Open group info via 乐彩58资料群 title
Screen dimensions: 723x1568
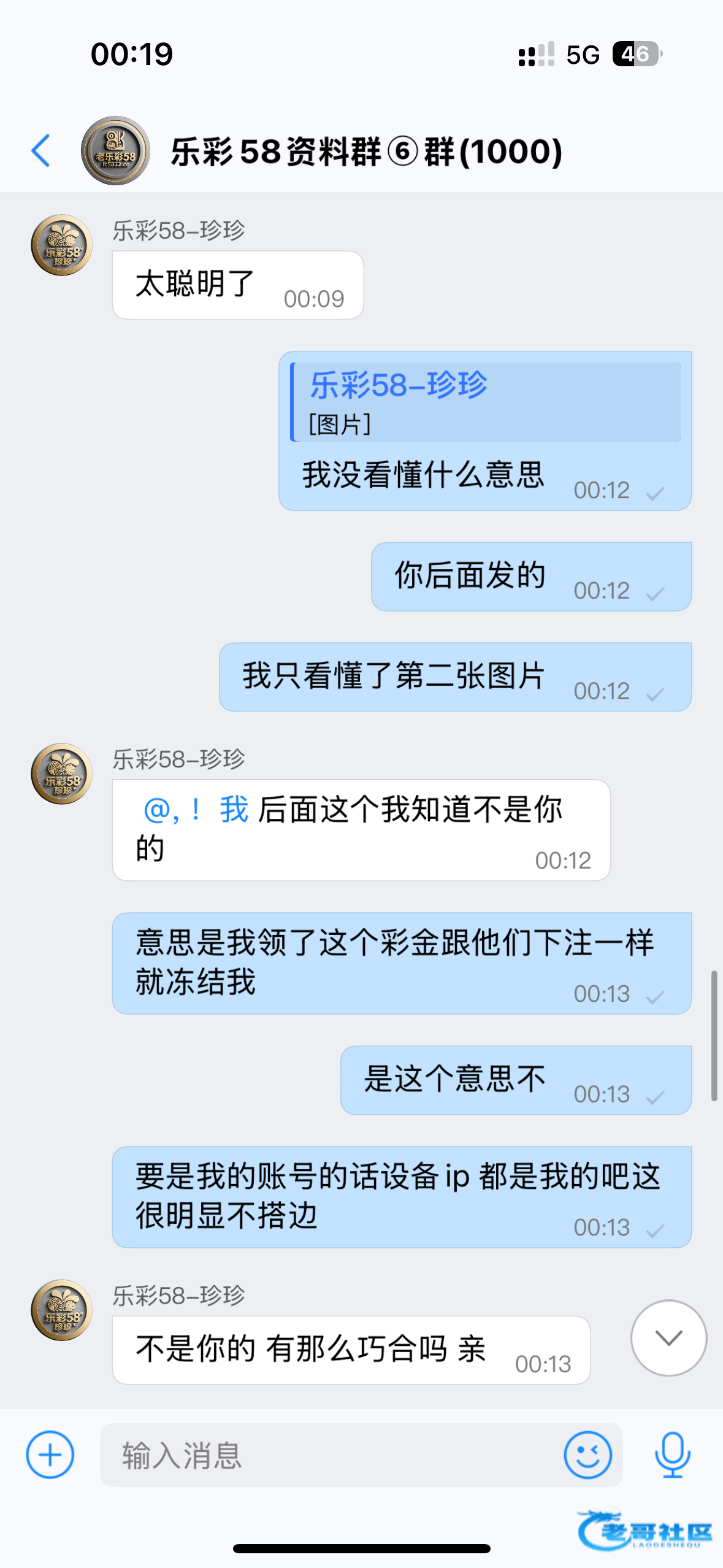click(366, 152)
